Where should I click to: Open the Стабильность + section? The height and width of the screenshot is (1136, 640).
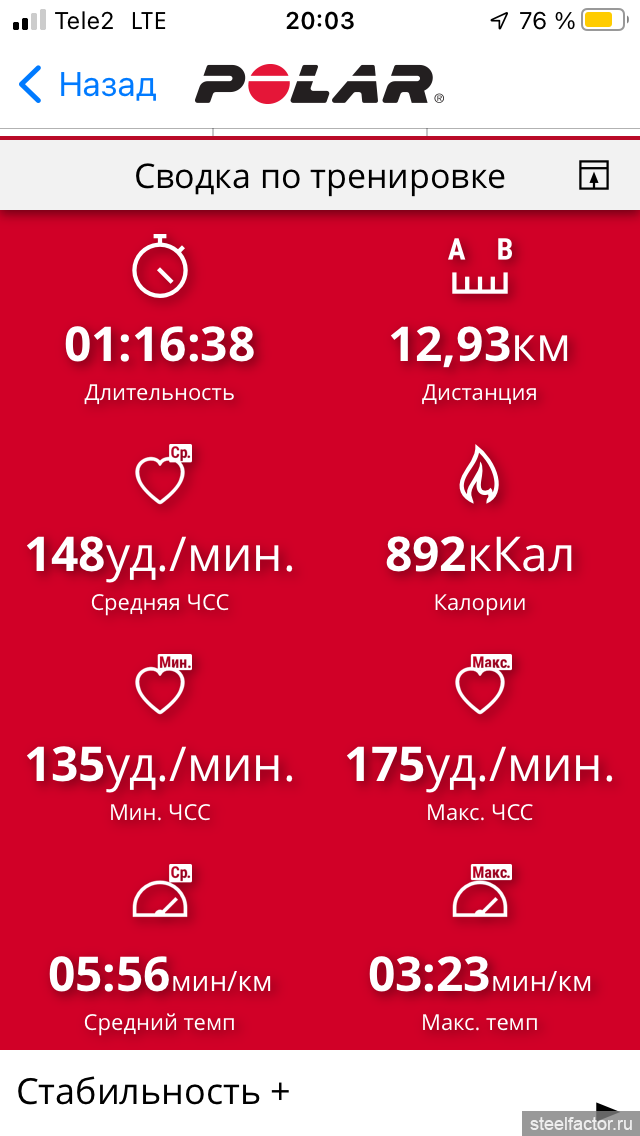[x=153, y=1090]
